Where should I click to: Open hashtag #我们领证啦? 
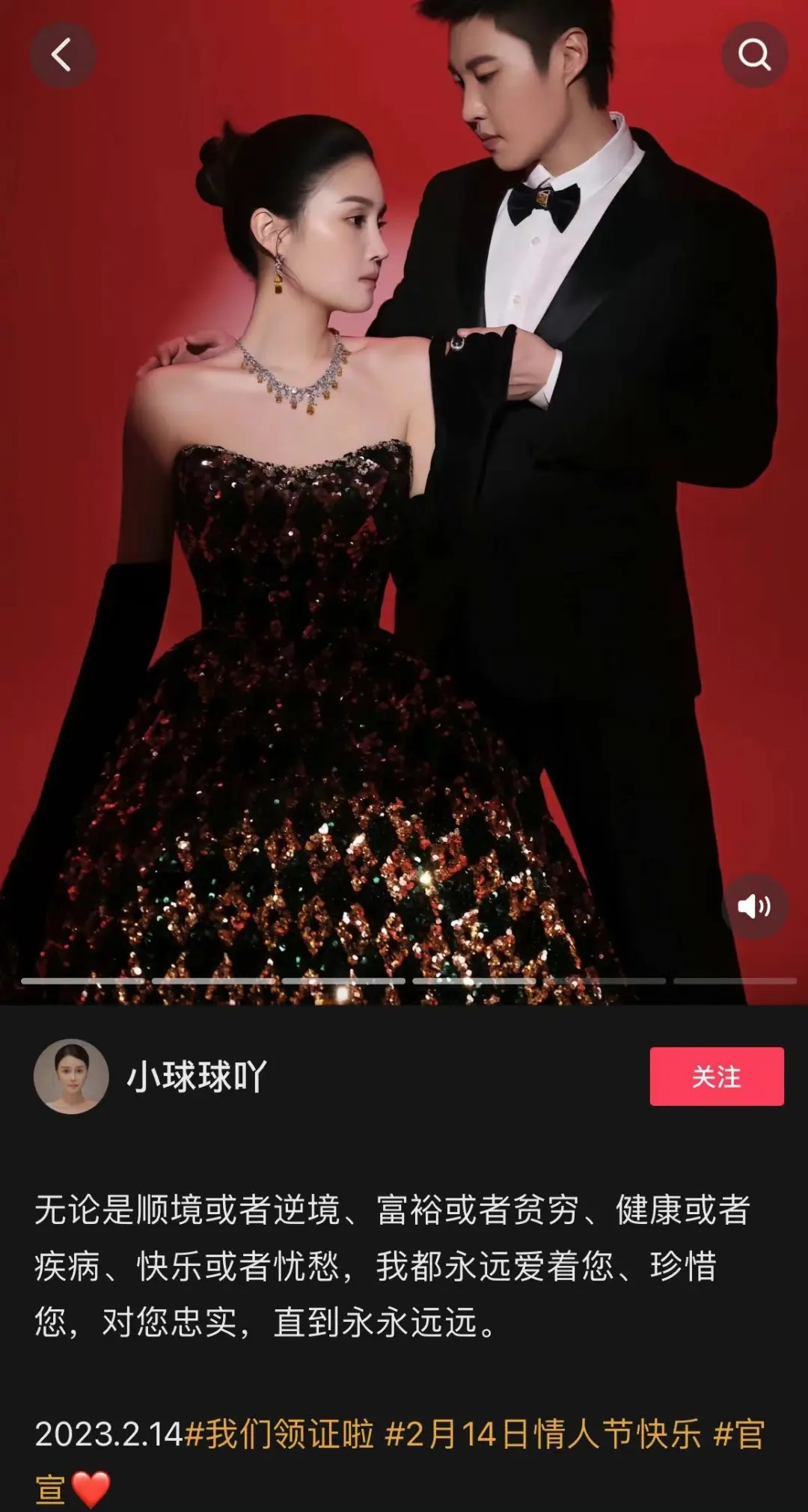pos(279,1434)
